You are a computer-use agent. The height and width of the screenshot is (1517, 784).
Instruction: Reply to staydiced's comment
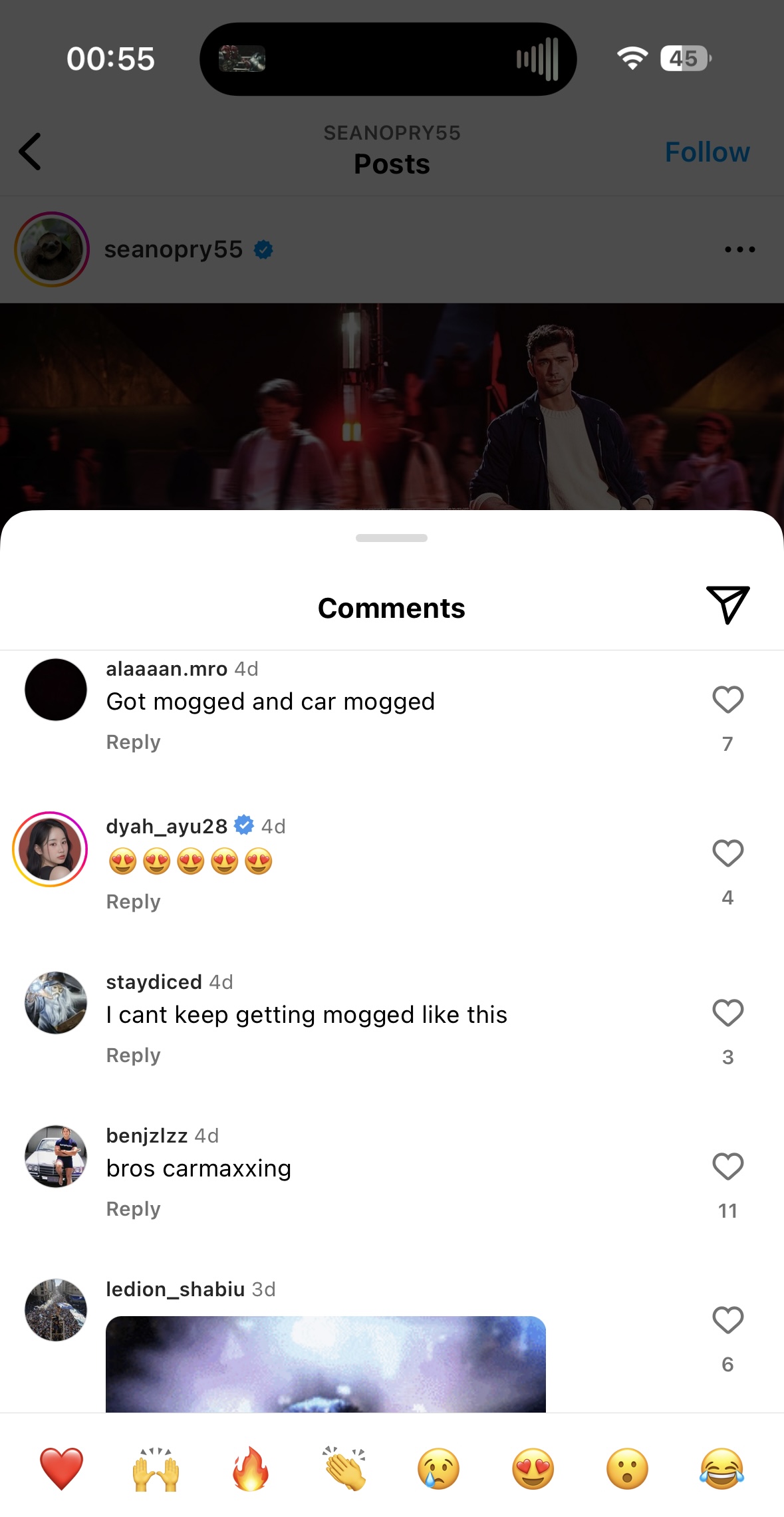coord(133,1055)
